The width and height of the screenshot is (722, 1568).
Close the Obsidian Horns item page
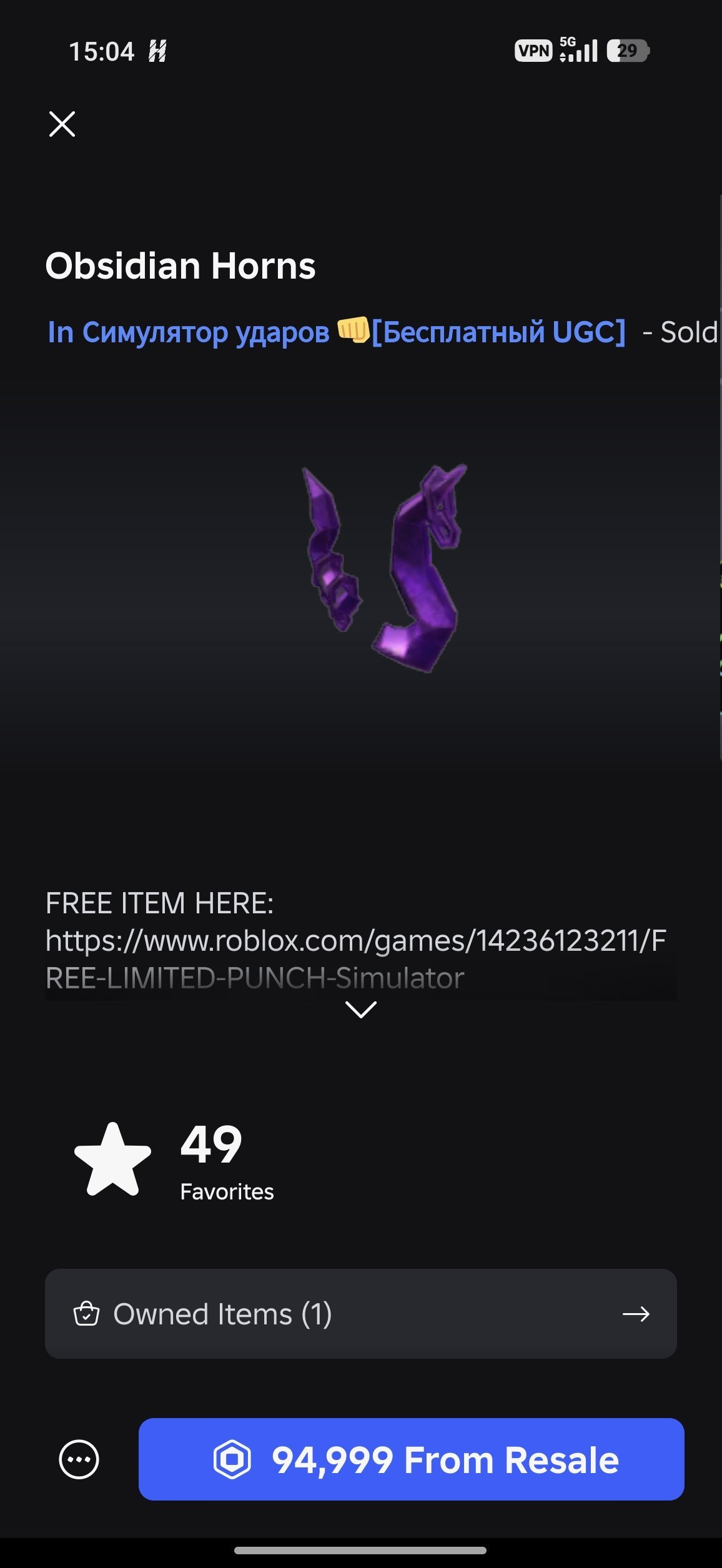[62, 124]
